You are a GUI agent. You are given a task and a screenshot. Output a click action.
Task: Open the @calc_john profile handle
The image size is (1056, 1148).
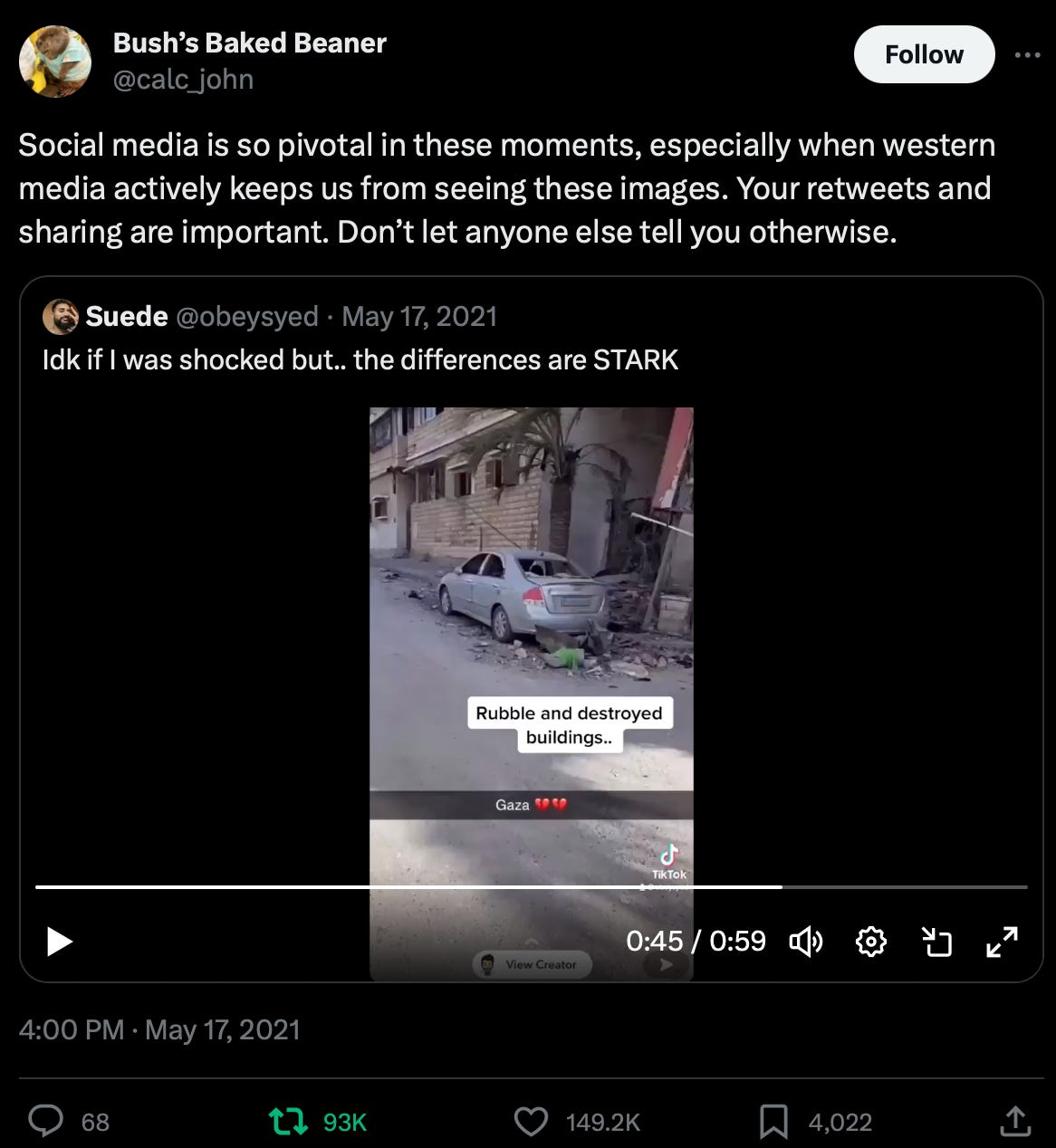click(183, 80)
